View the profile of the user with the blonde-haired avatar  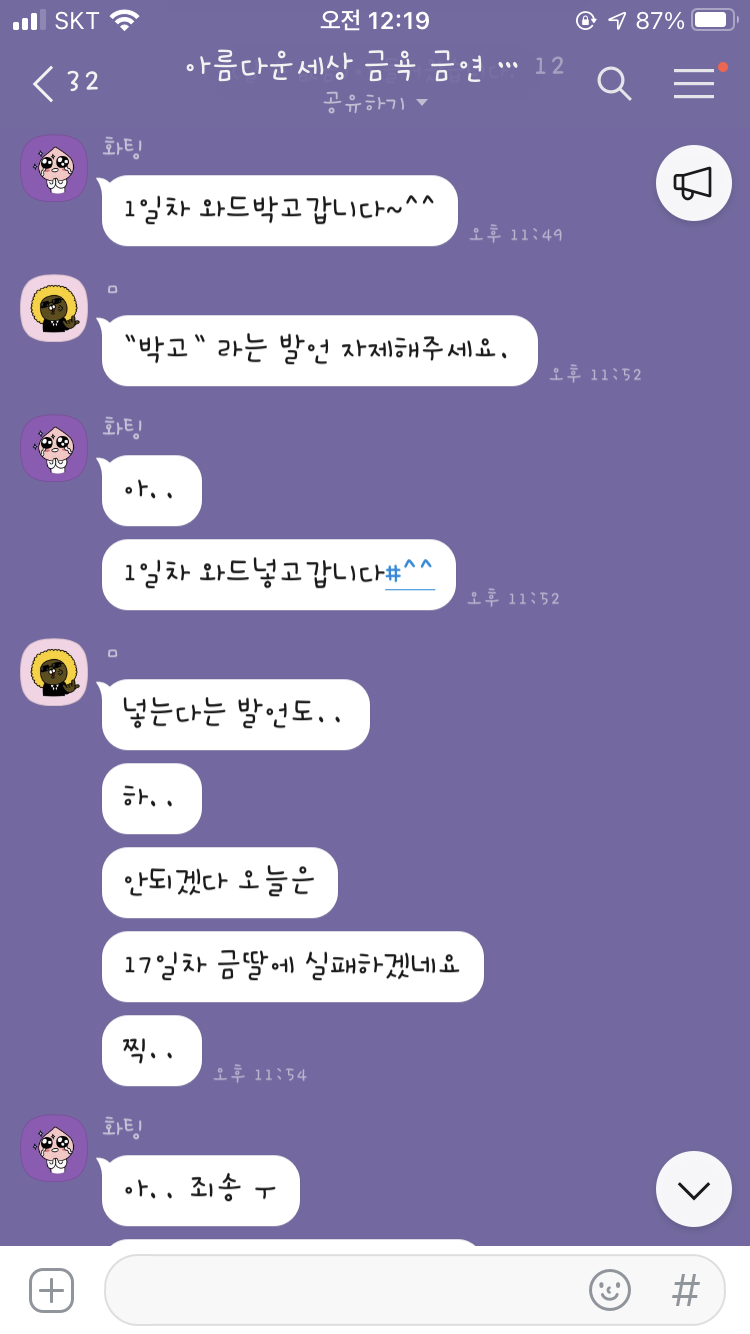click(x=54, y=308)
